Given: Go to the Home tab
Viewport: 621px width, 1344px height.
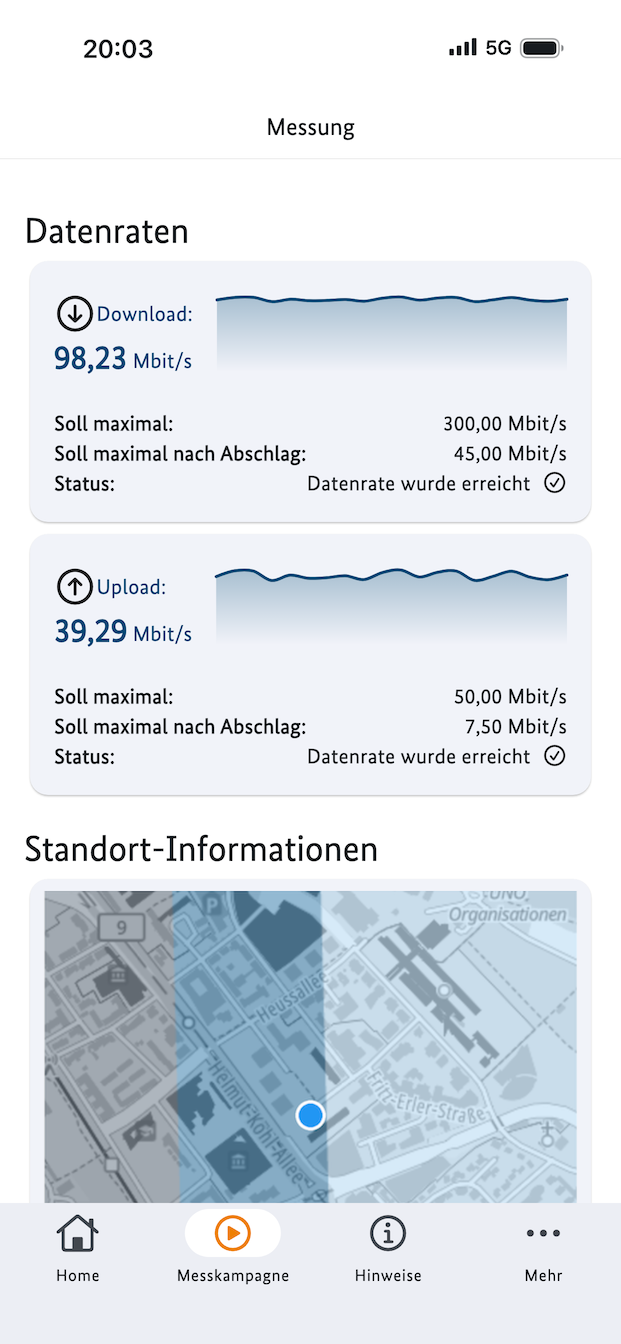Looking at the screenshot, I should tap(77, 1247).
